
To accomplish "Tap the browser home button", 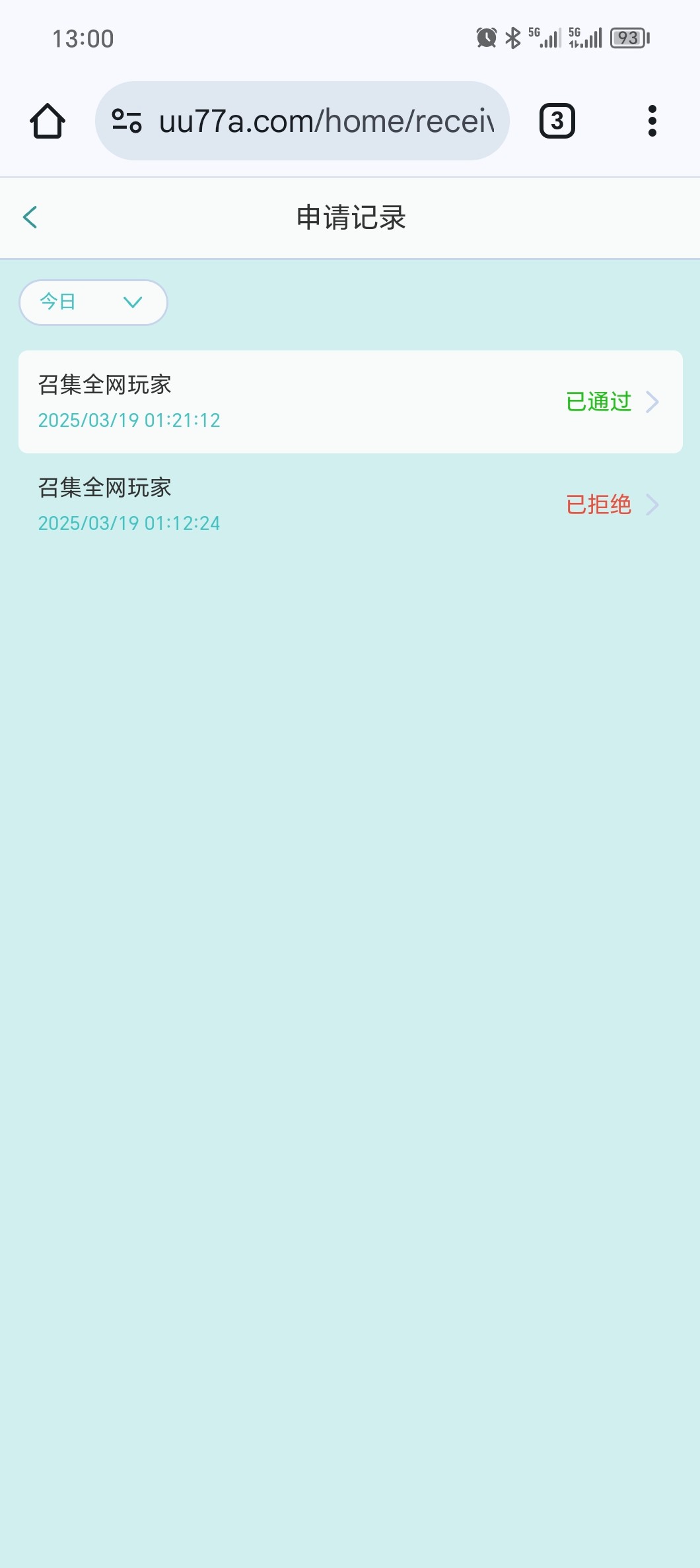I will pos(48,121).
